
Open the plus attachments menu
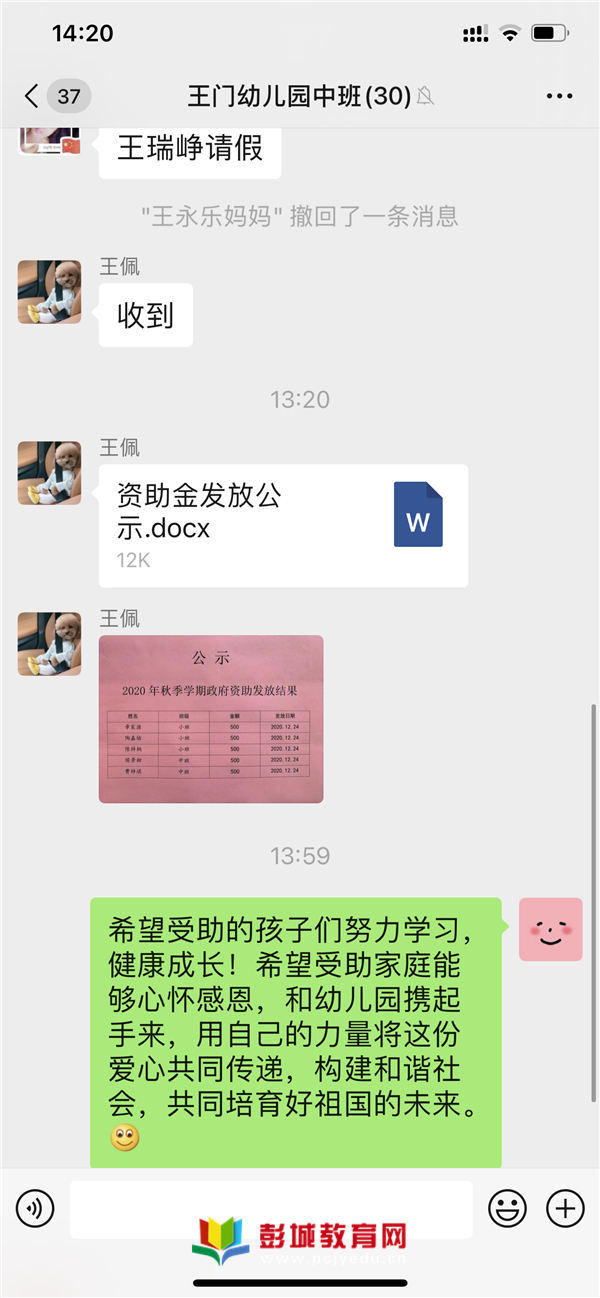click(x=565, y=1209)
